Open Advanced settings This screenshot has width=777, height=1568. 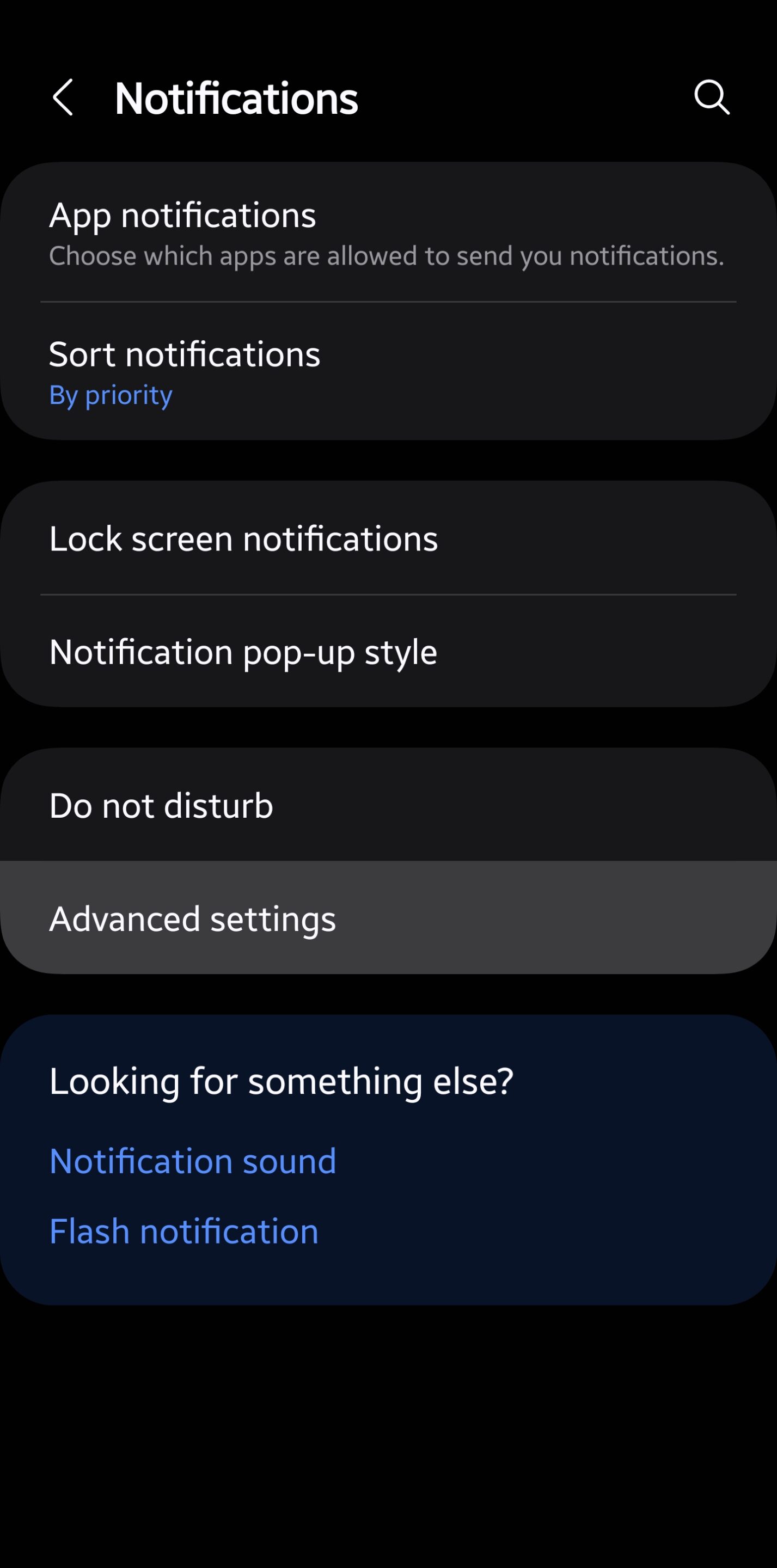pos(389,917)
